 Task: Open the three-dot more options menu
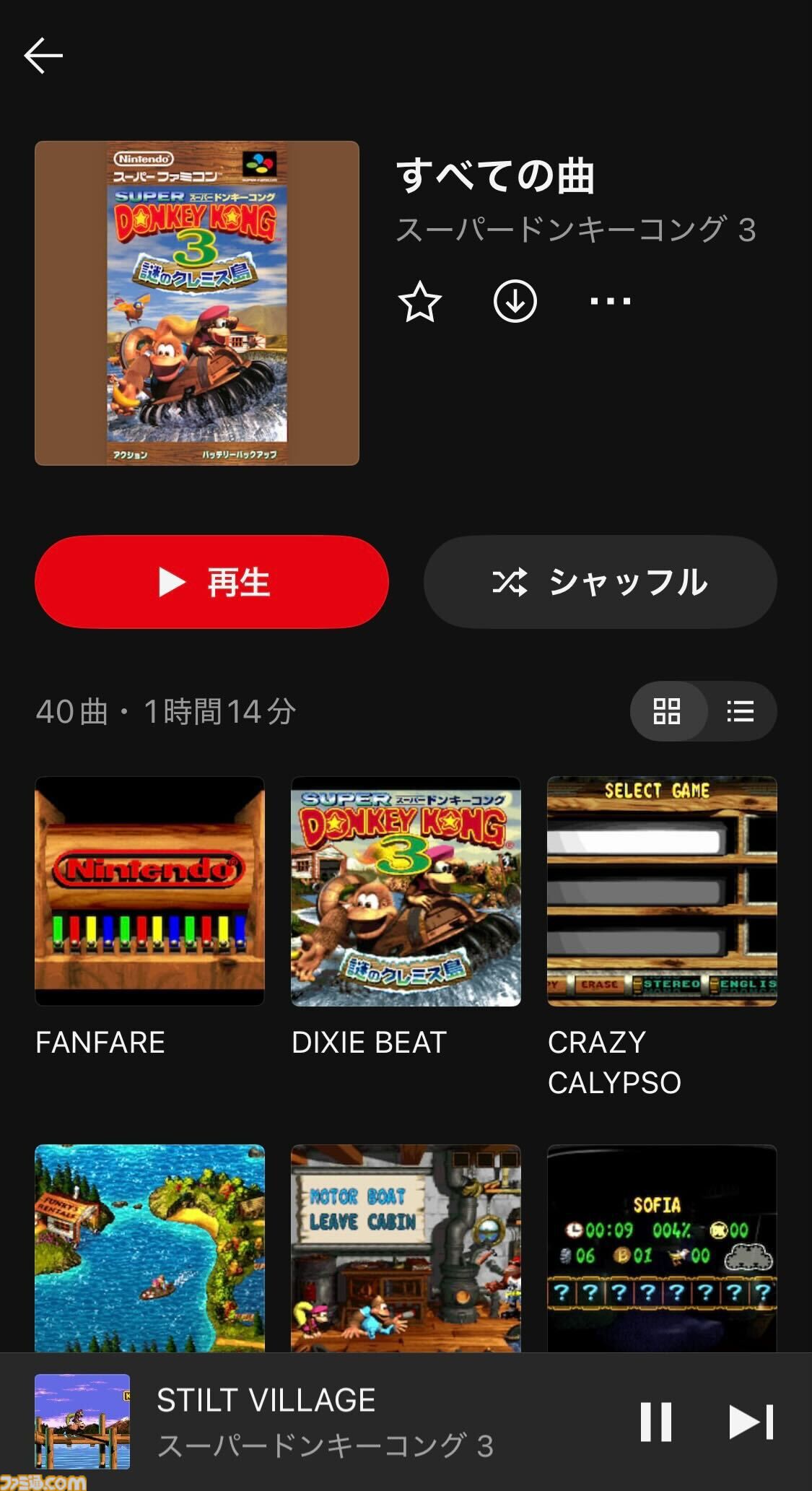[610, 301]
